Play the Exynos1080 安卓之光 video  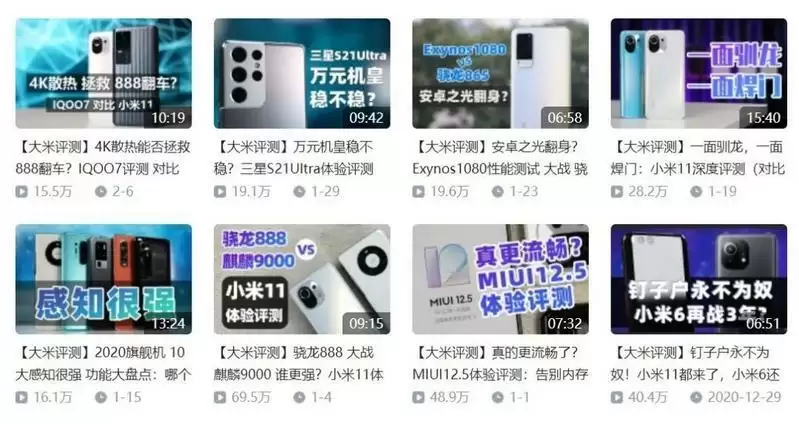(x=499, y=73)
